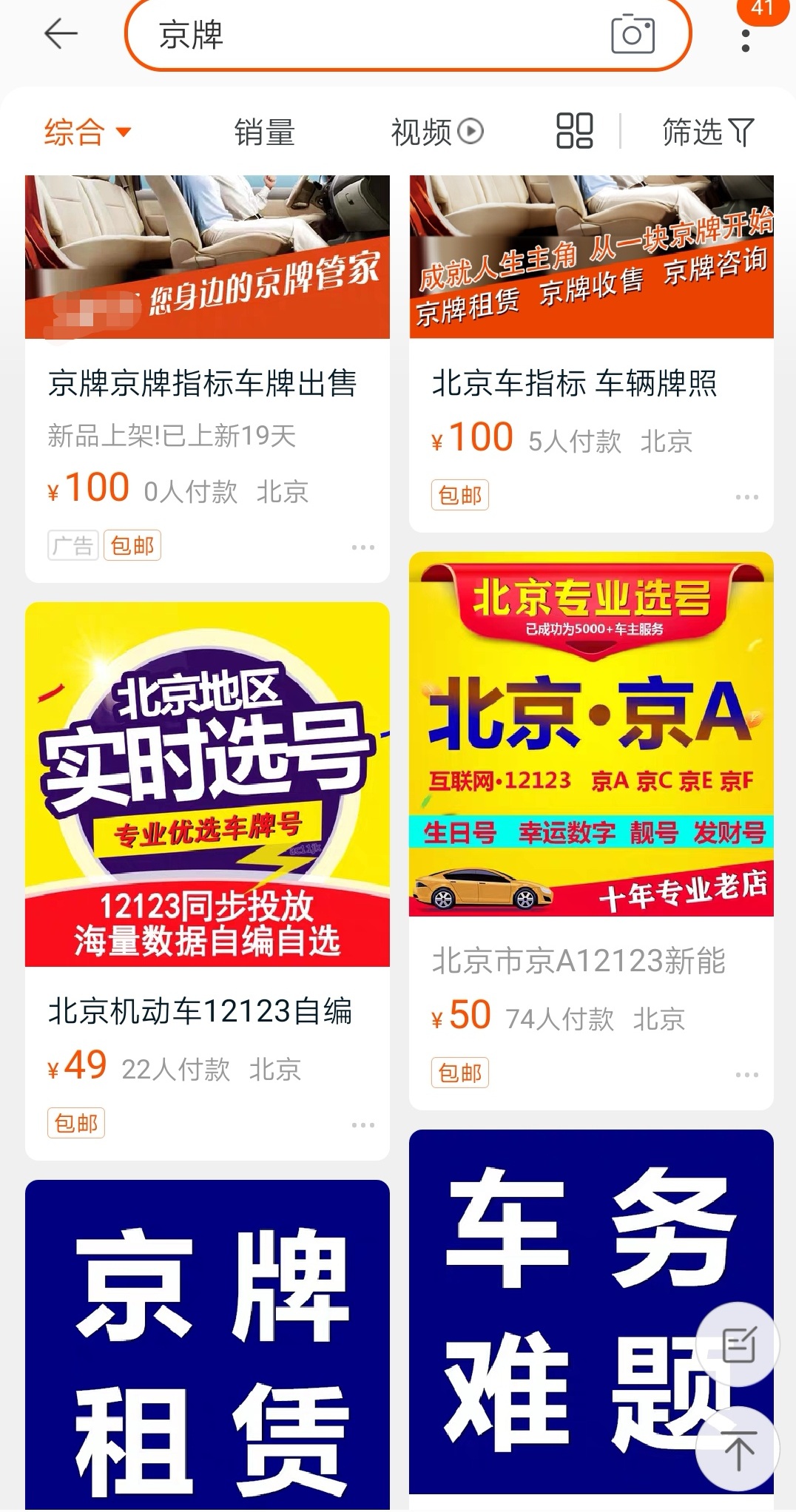Toggle the grid layout view
The image size is (796, 1512).
coord(574,131)
